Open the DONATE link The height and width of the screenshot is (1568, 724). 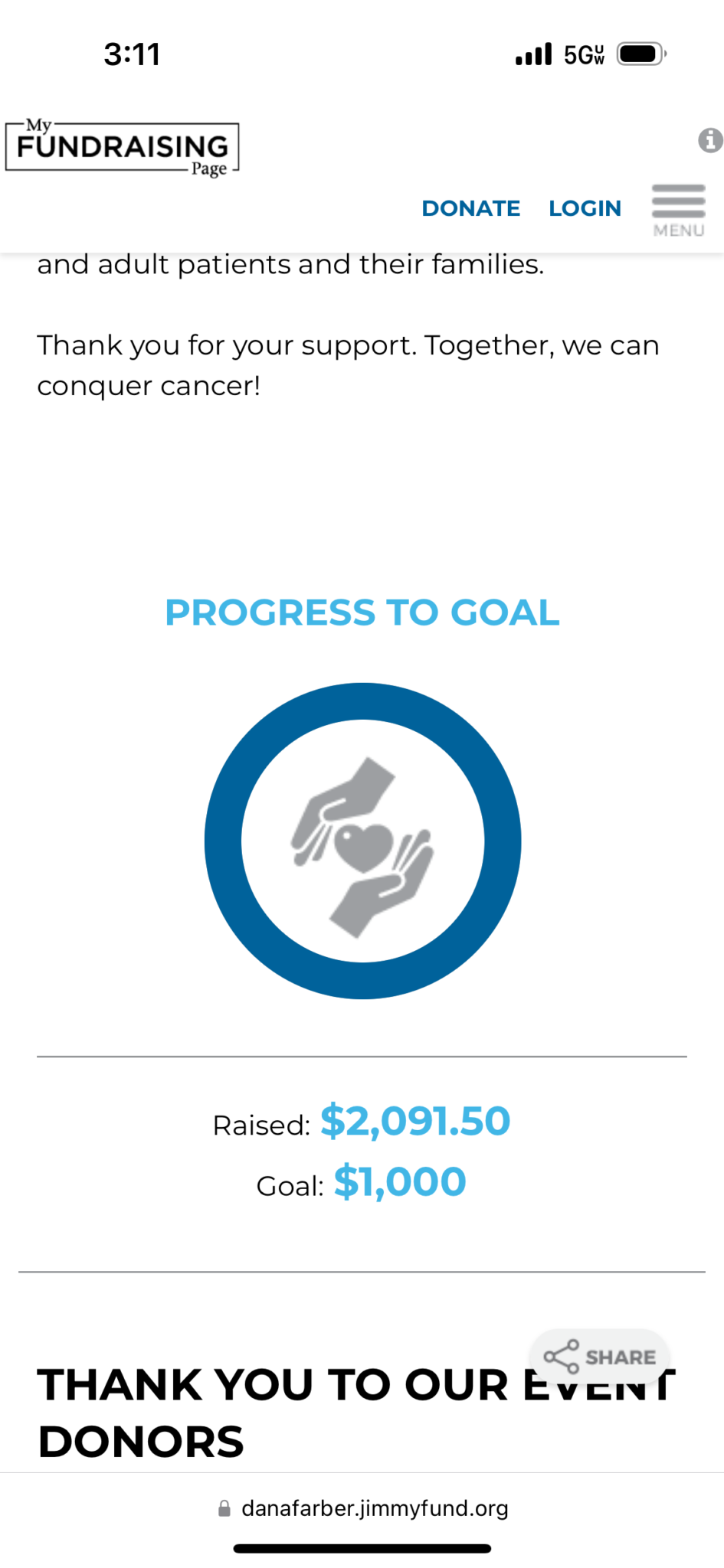pyautogui.click(x=470, y=208)
